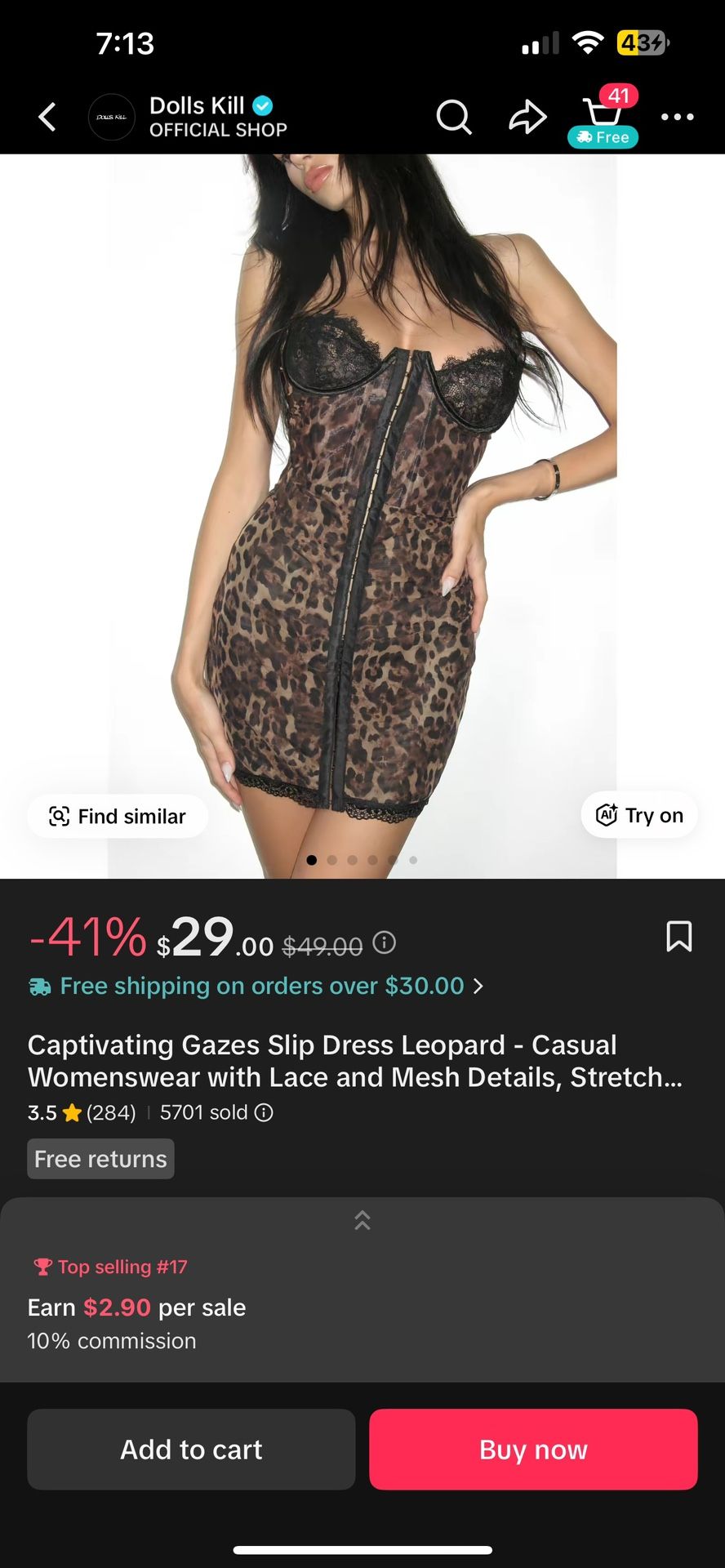Viewport: 725px width, 1568px height.
Task: Open the three-dot overflow menu
Action: click(678, 117)
